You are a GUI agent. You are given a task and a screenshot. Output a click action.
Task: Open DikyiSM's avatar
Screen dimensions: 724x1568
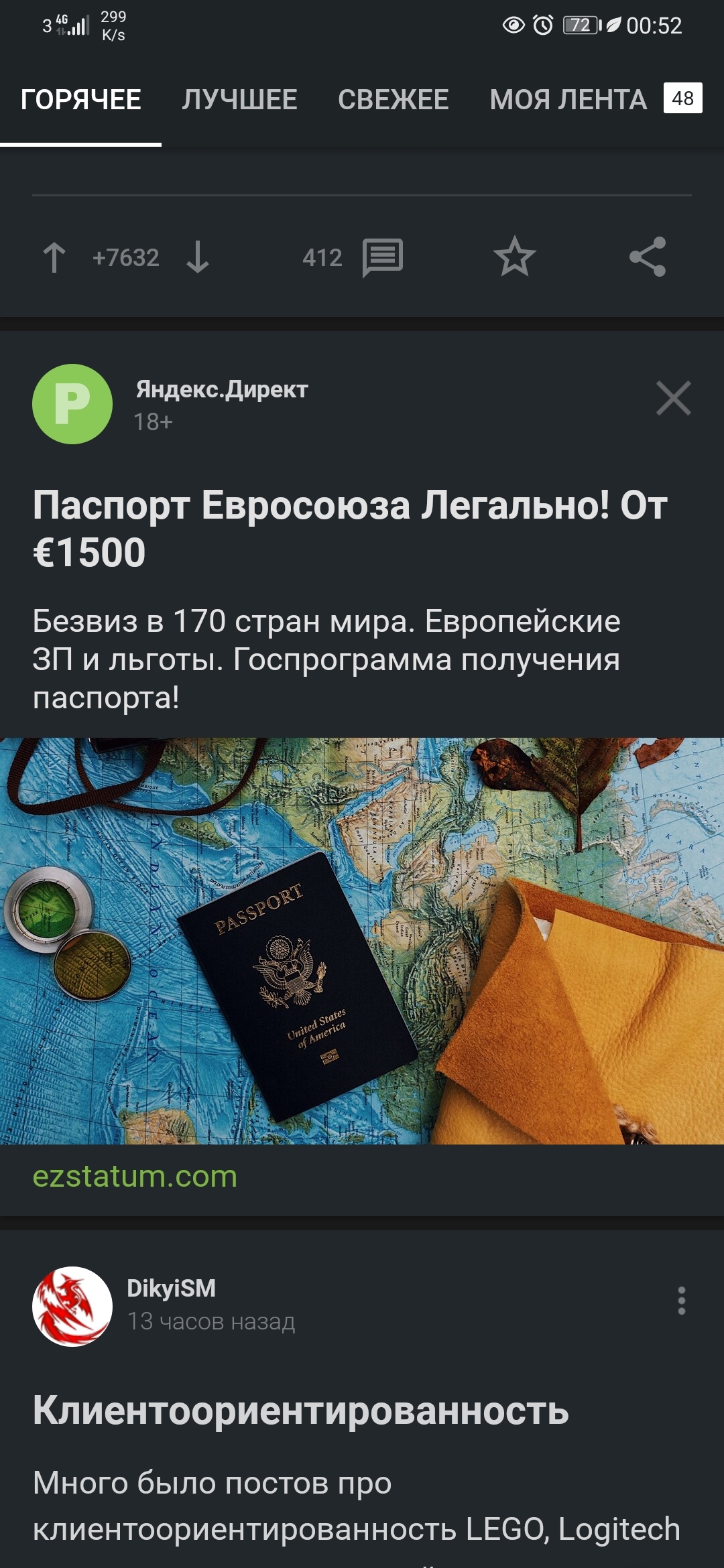(x=72, y=1307)
